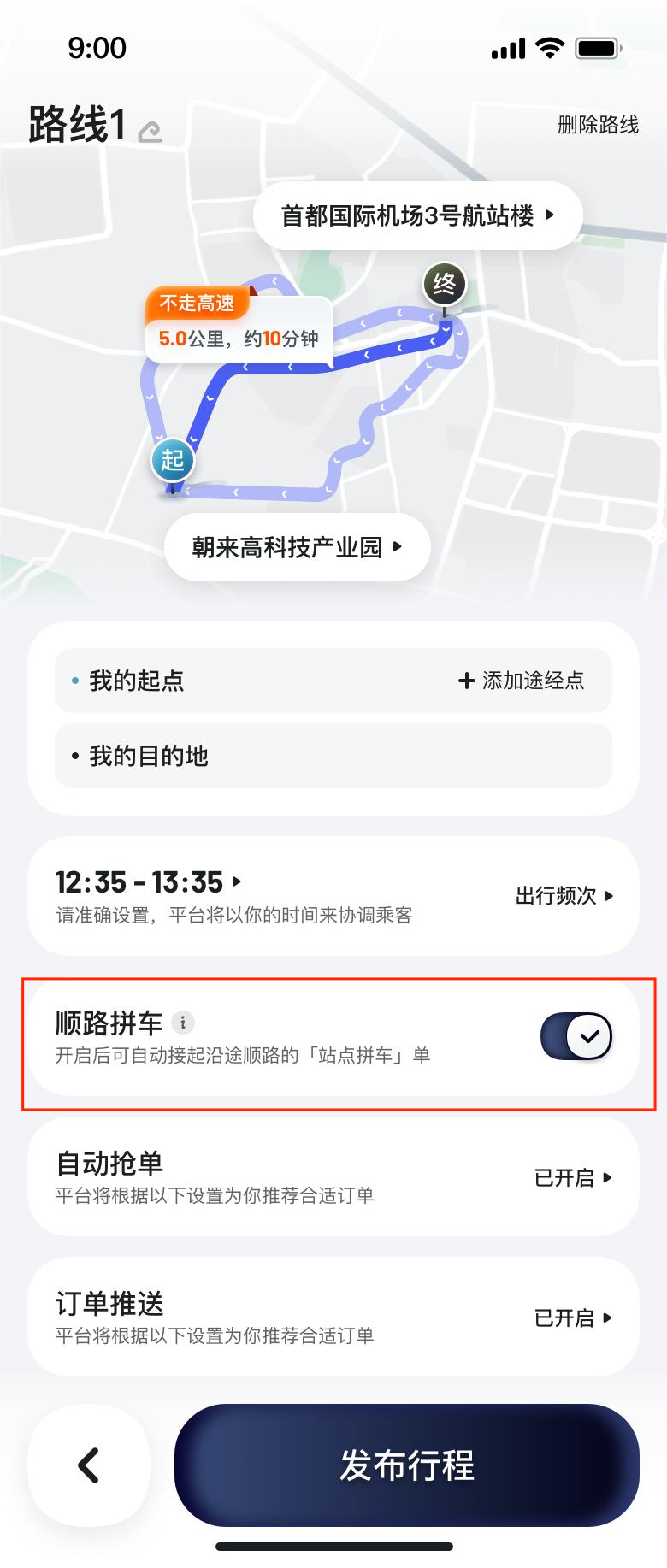Screen dimensions: 667x1568
Task: Go back using the arrow button
Action: coord(89,1465)
